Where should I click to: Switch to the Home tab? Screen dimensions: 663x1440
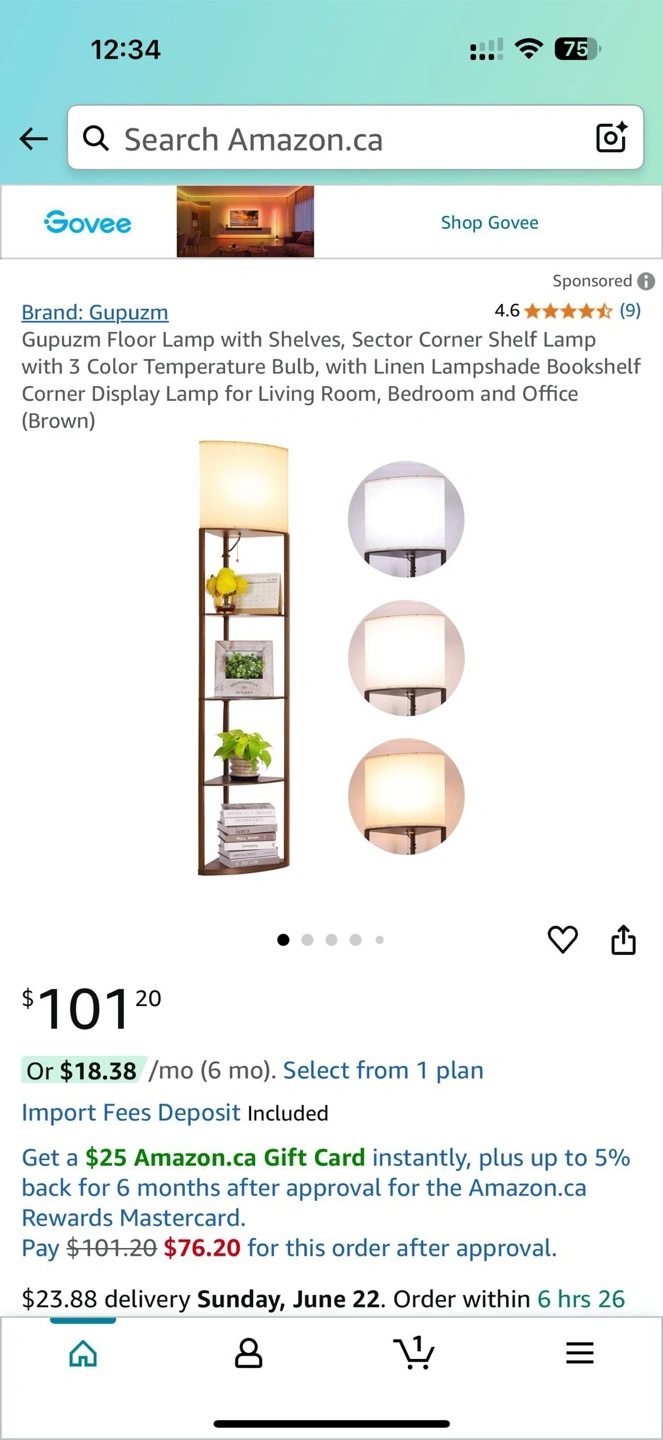point(83,1354)
